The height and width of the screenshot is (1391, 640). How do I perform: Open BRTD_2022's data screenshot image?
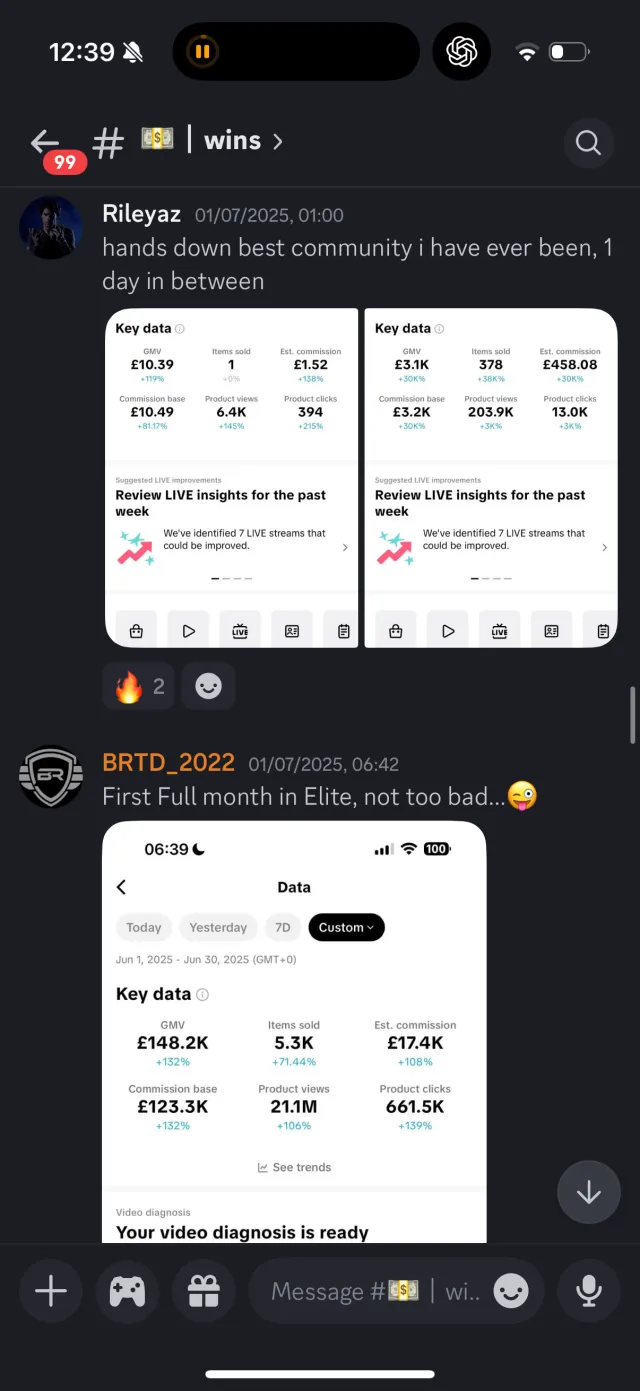[294, 1032]
